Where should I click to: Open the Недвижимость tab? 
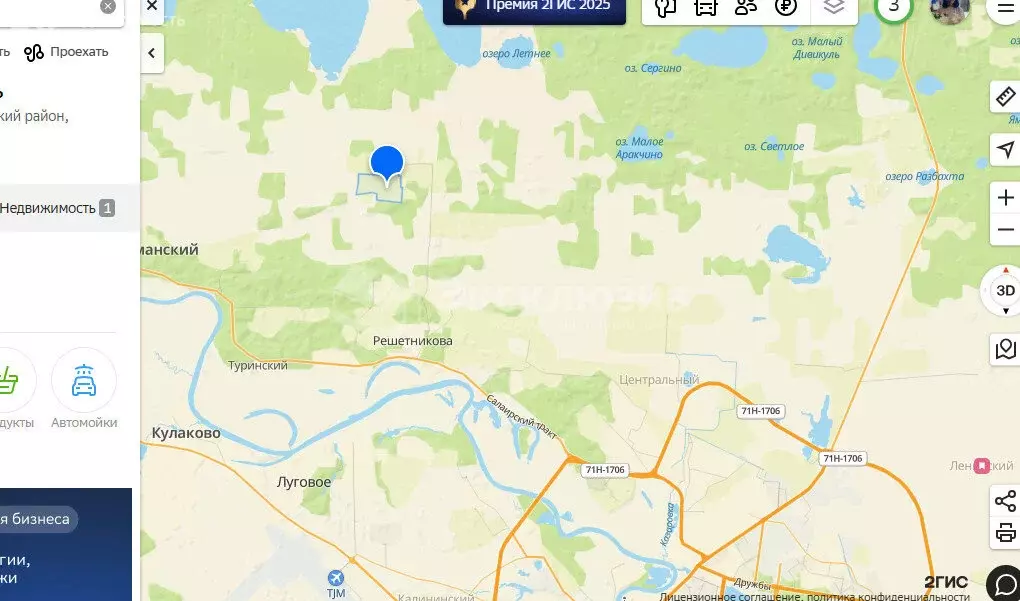(57, 208)
